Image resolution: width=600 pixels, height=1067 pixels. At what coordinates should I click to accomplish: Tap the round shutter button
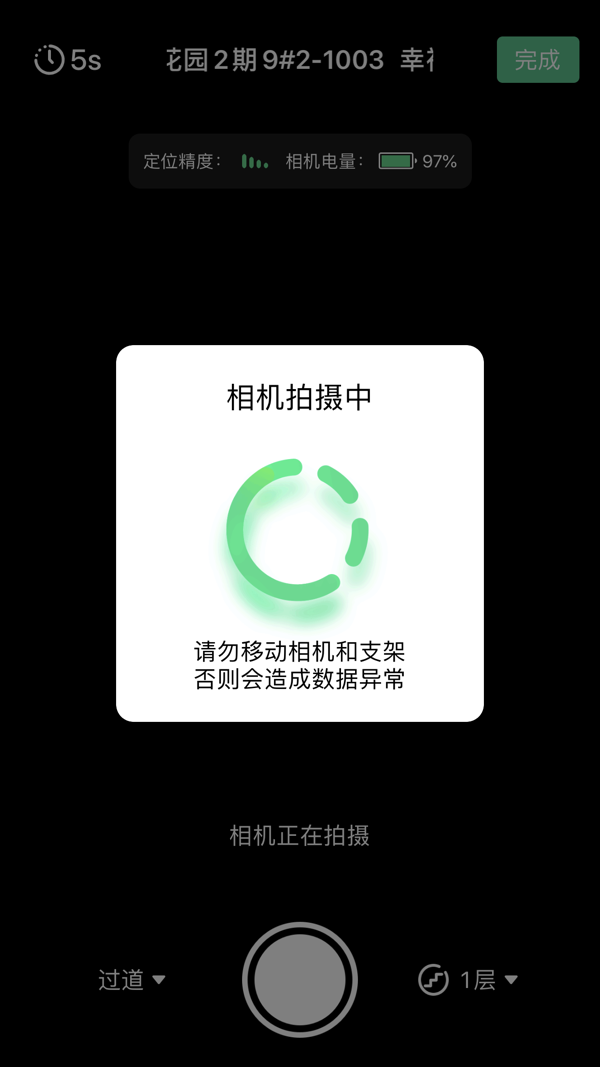click(300, 979)
